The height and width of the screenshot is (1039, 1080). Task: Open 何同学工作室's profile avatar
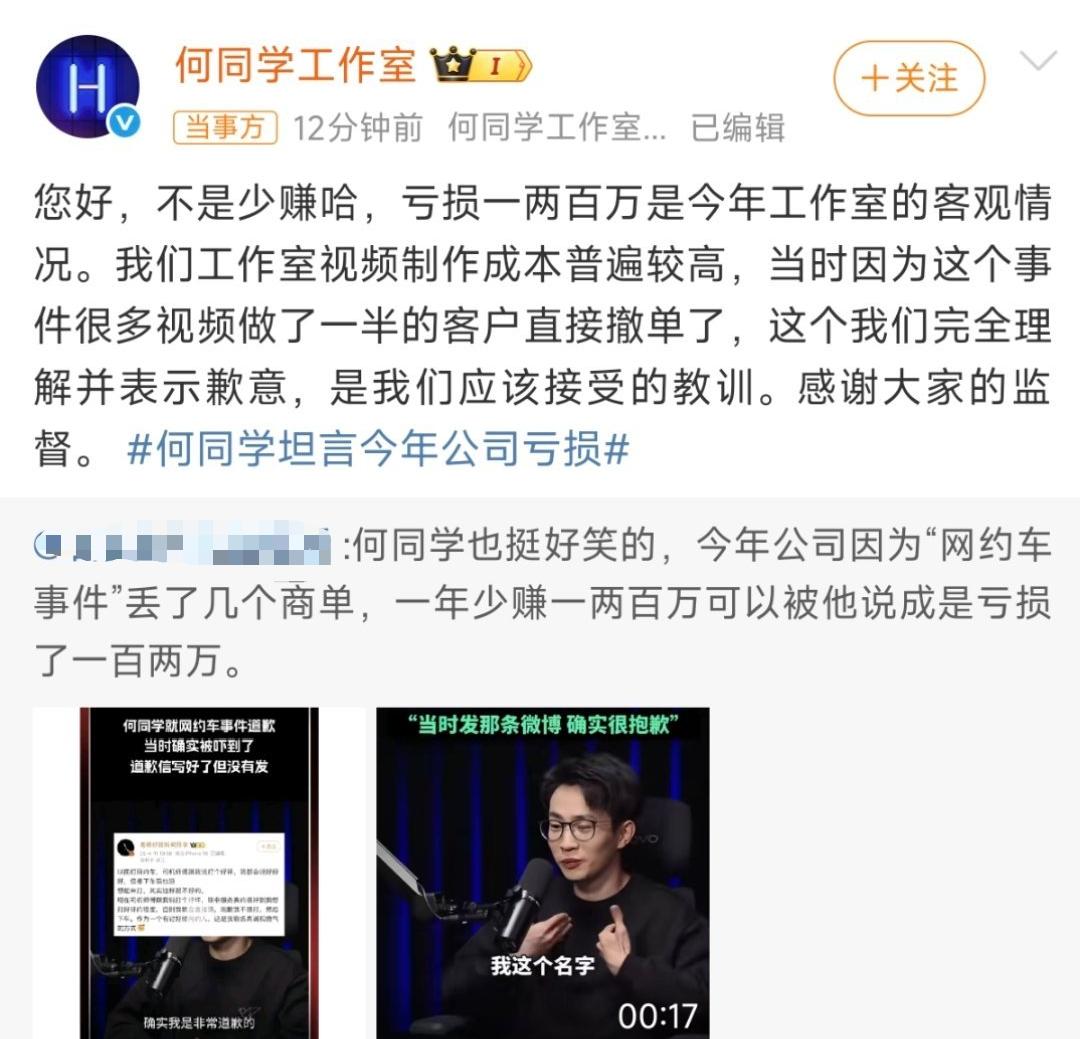[87, 86]
